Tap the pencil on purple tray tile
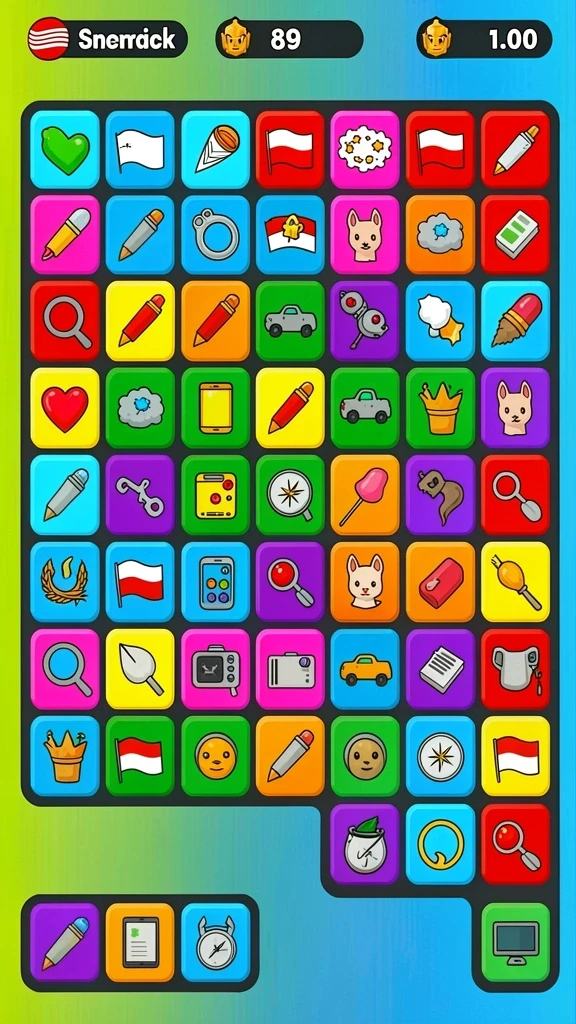Viewport: 576px width, 1024px height. pos(65,942)
